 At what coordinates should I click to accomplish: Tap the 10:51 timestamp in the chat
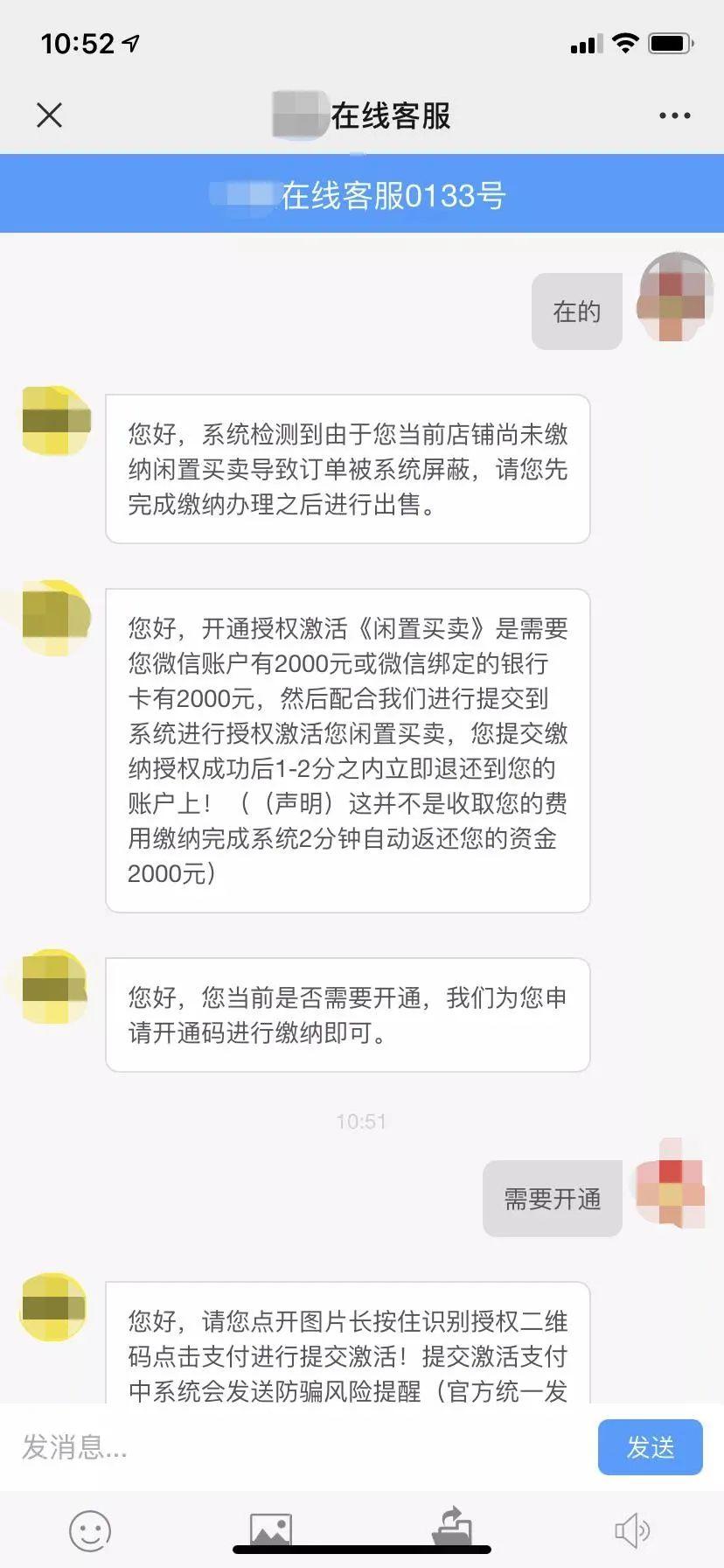coord(361,1121)
